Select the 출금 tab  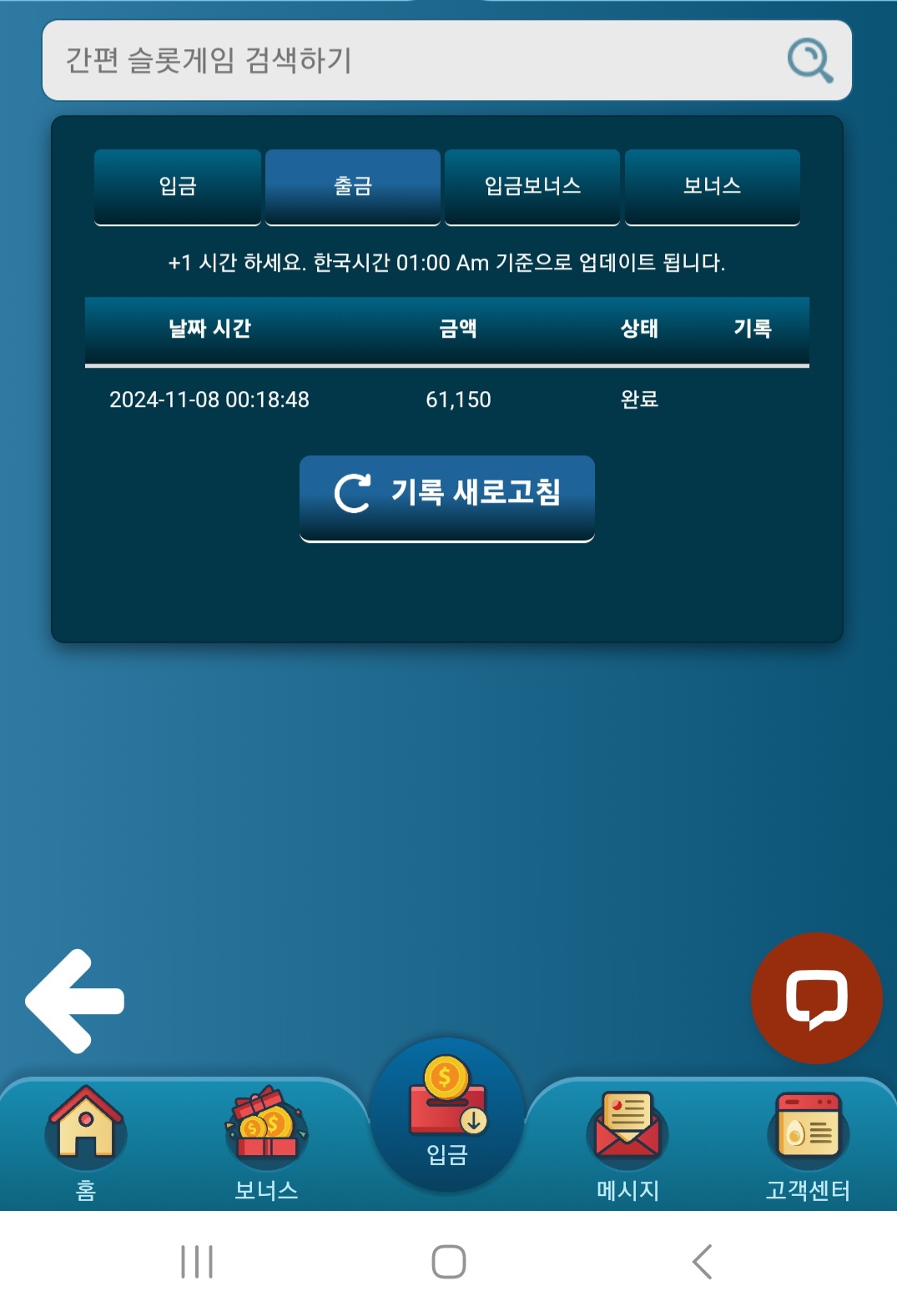tap(352, 186)
